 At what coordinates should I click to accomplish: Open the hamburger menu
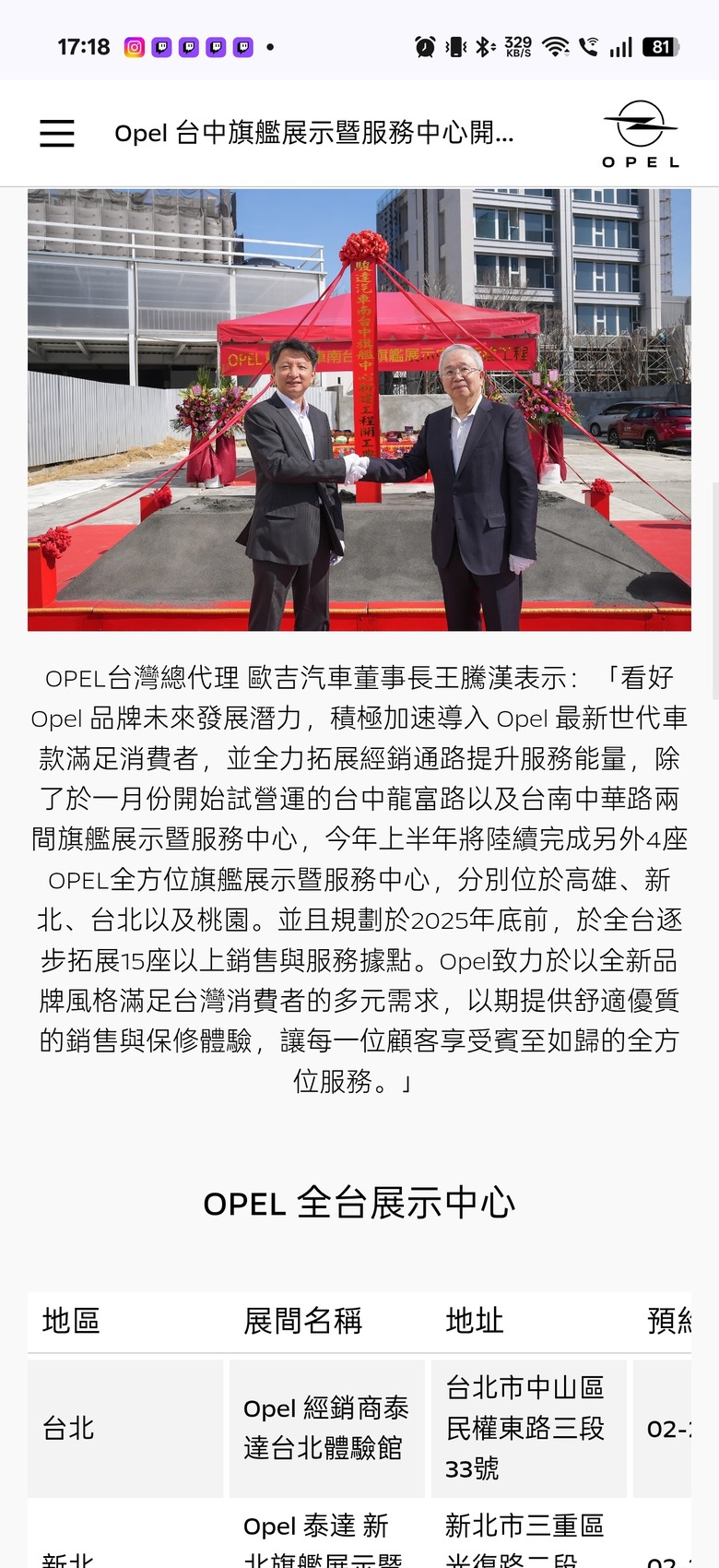point(56,133)
